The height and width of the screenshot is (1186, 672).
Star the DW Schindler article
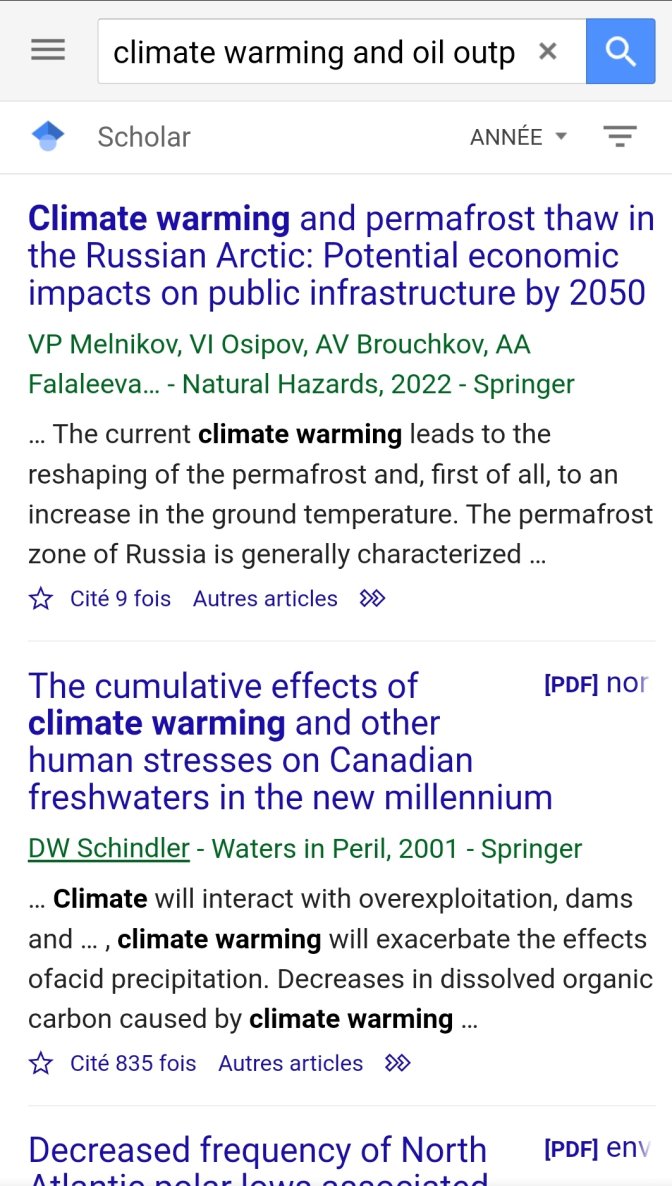(x=41, y=1063)
